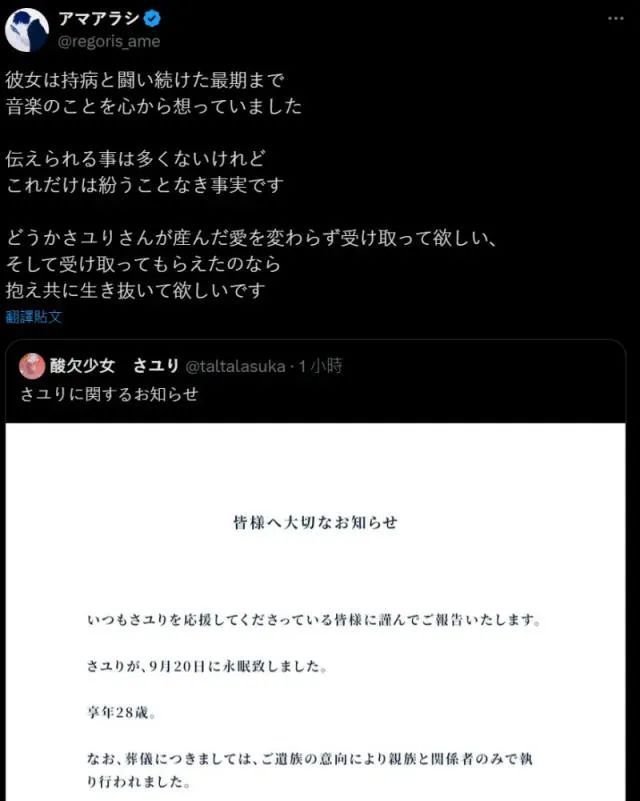Screen dimensions: 640x801
Task: View the @regoris_ame account name
Action: click(x=111, y=41)
